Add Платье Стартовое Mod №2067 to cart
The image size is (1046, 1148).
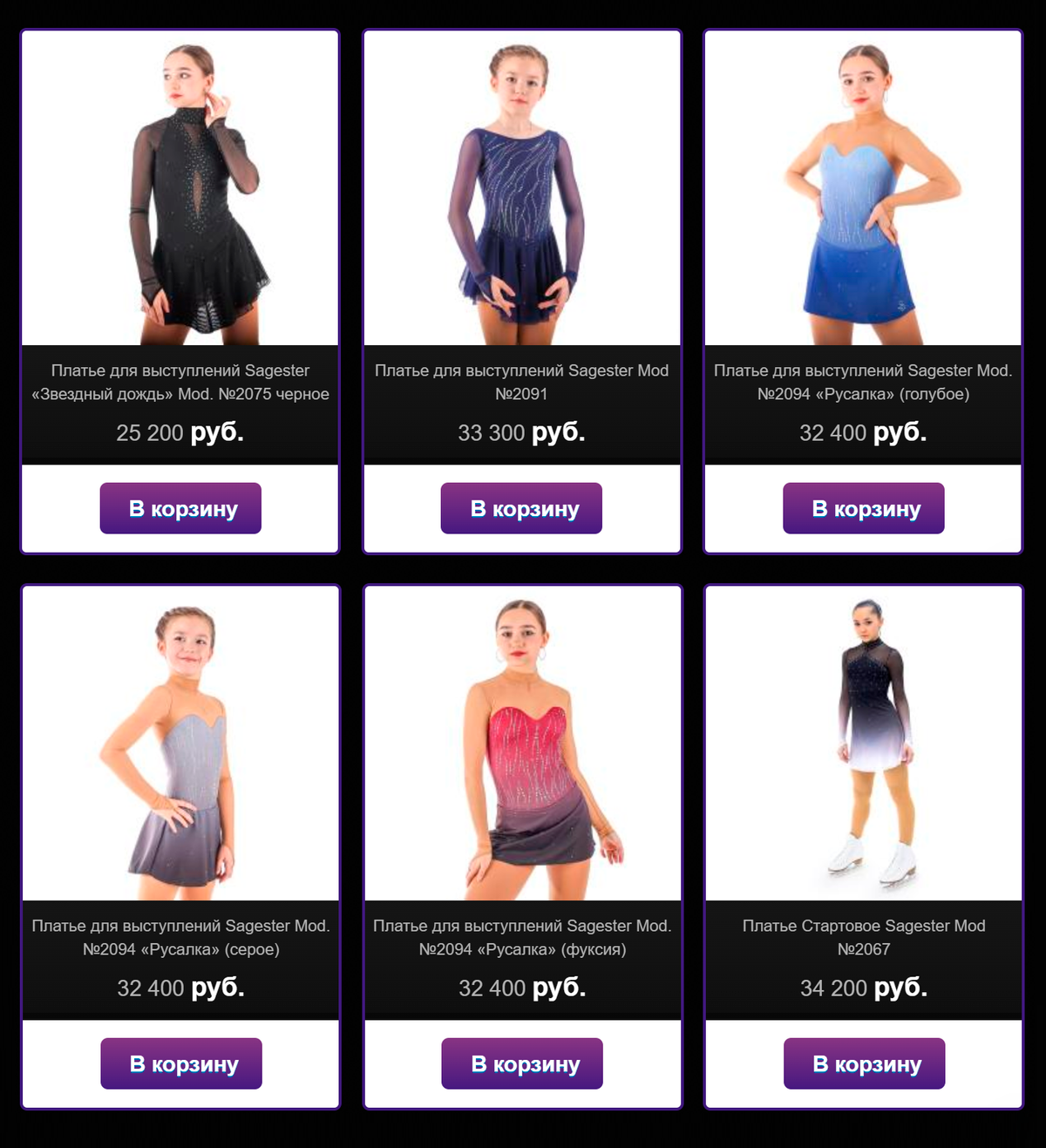click(x=864, y=1063)
